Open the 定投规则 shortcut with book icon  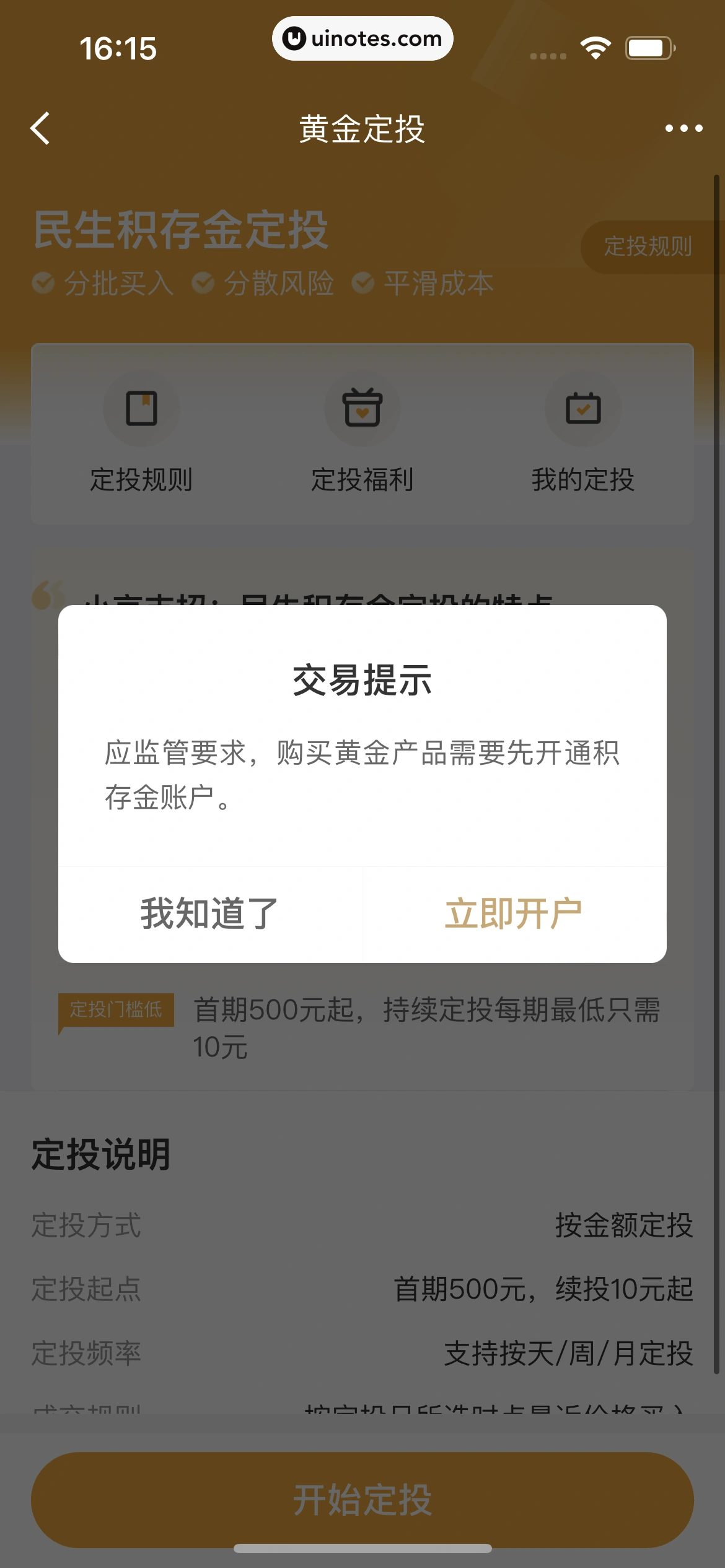[141, 433]
